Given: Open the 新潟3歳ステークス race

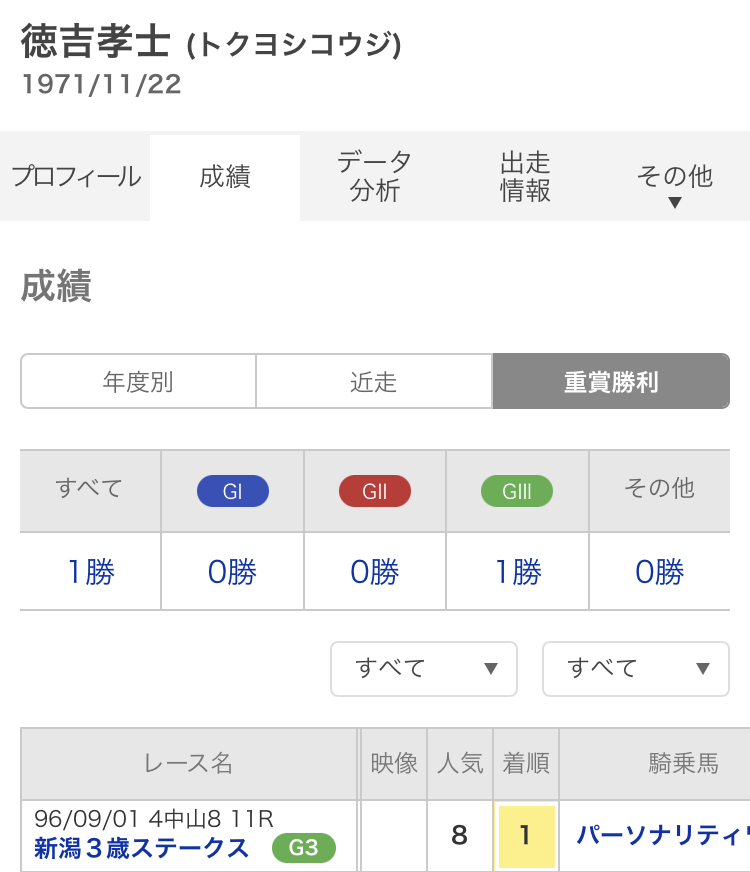Looking at the screenshot, I should 142,848.
